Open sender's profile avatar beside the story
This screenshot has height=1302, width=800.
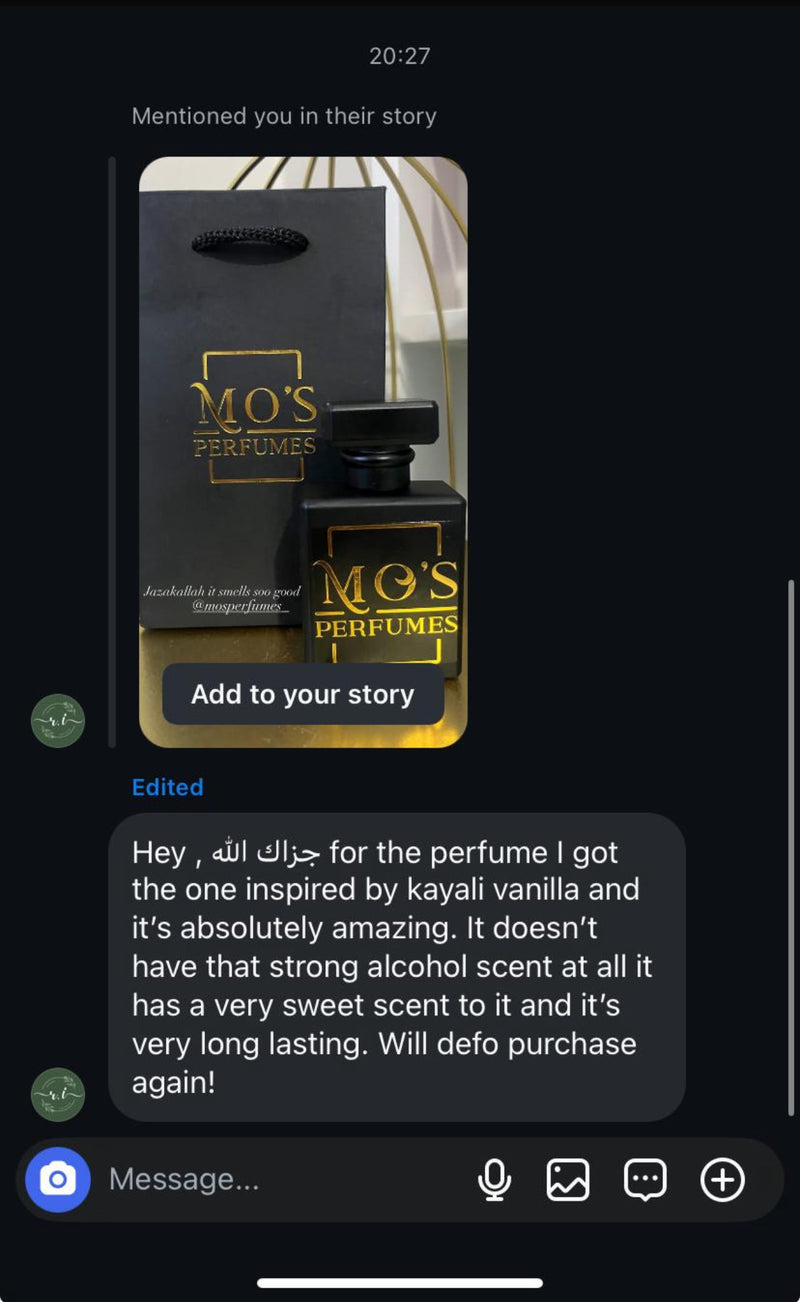[x=58, y=721]
